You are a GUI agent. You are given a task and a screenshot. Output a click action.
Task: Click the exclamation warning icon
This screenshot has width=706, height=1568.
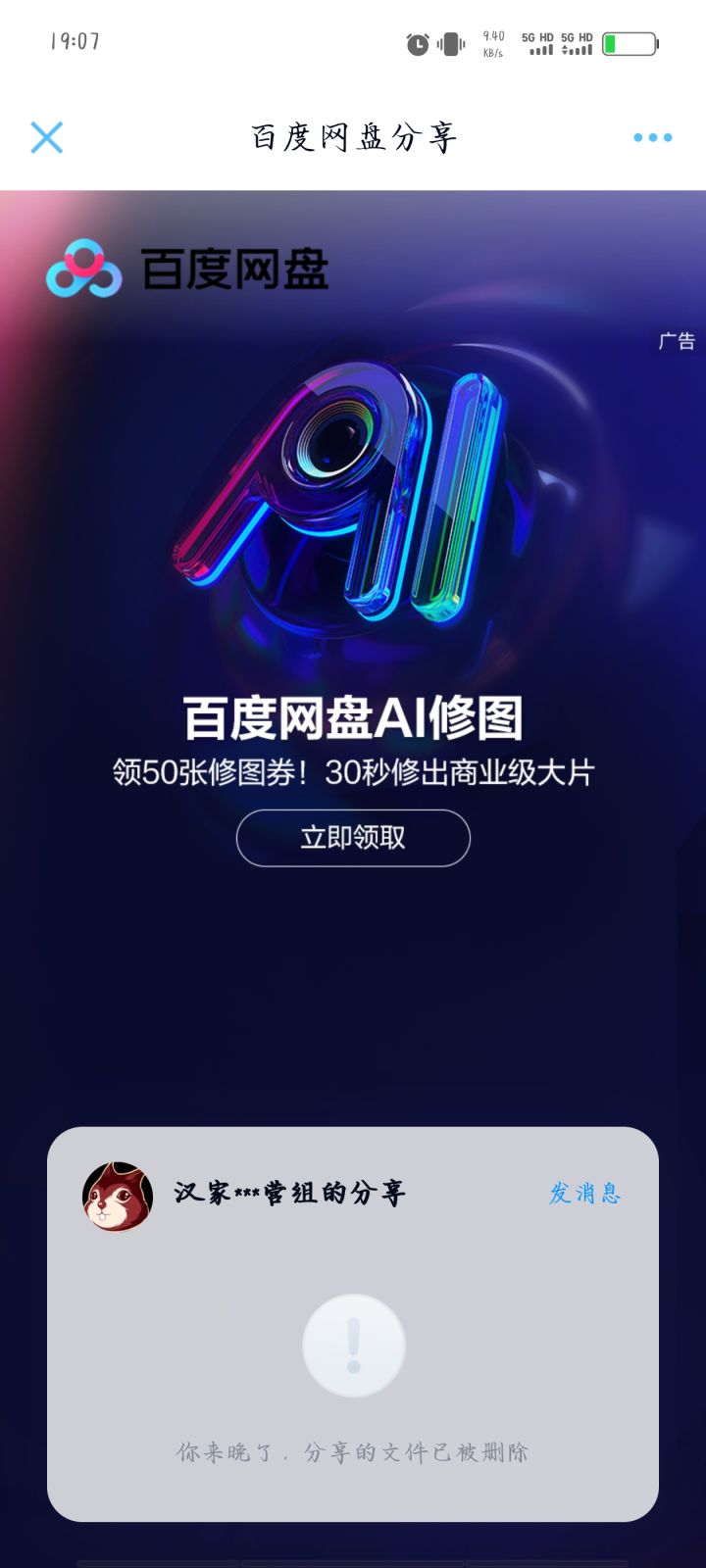click(353, 1343)
